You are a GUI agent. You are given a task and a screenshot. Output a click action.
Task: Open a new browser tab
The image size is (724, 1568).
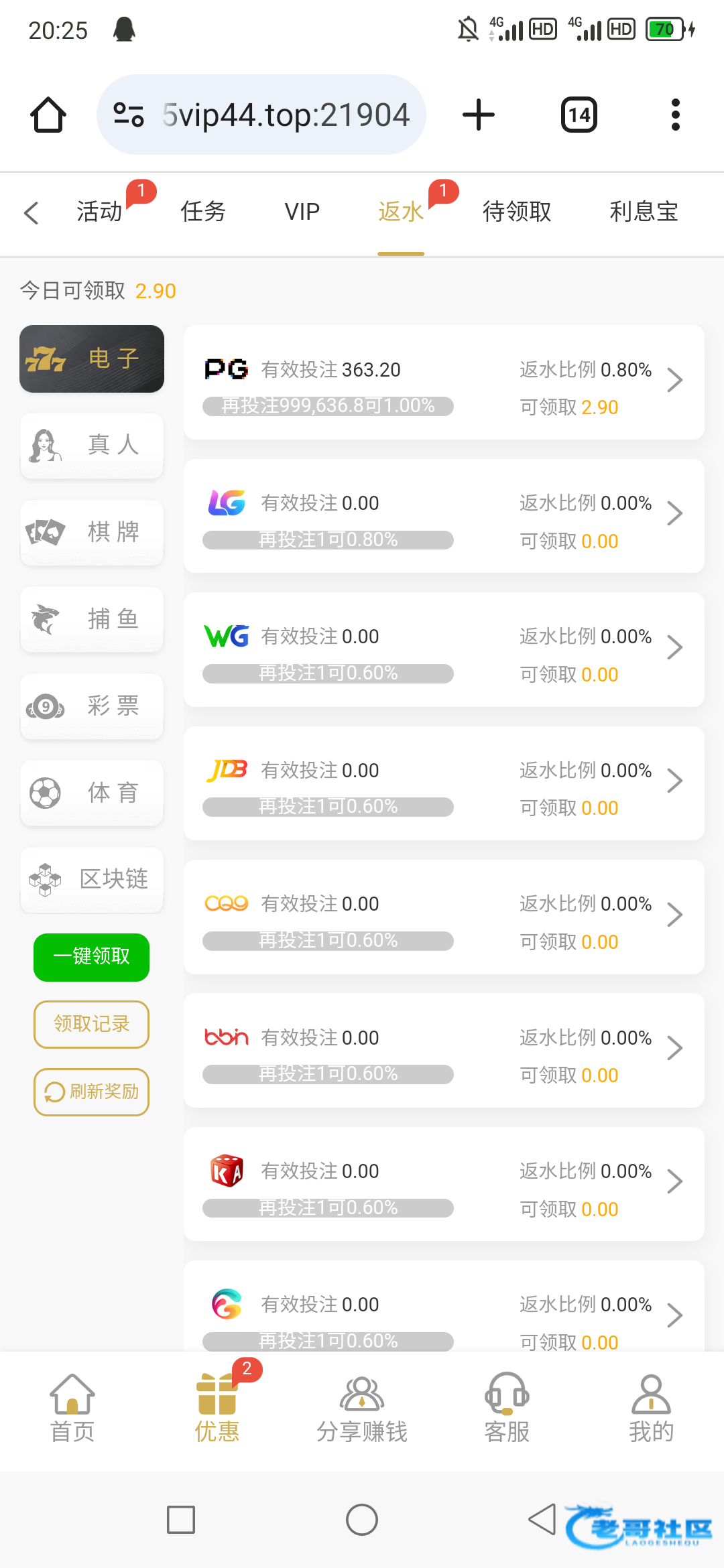pos(479,115)
